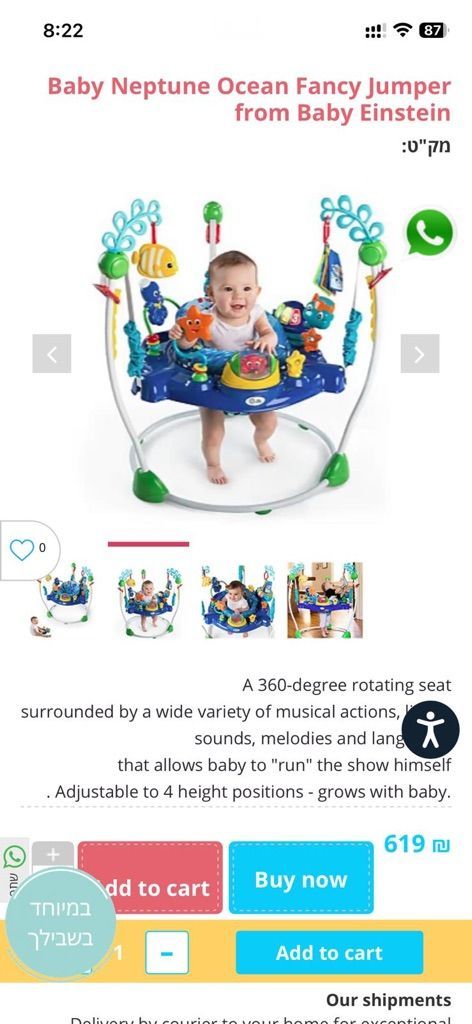Add product to wishlist with heart icon
This screenshot has height=1024, width=472.
coord(22,550)
